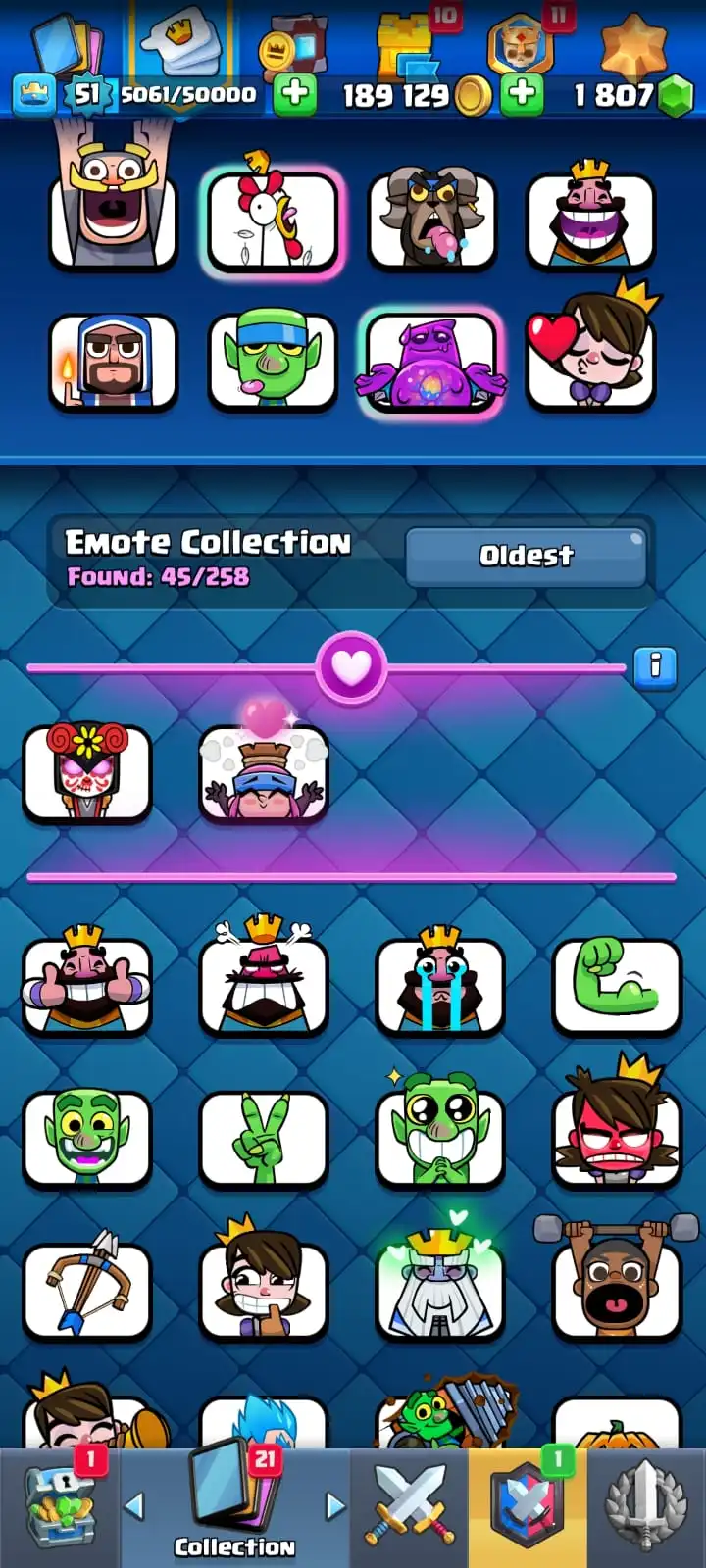Image resolution: width=706 pixels, height=1568 pixels.
Task: Tap the king thumbs up emote
Action: 87,985
